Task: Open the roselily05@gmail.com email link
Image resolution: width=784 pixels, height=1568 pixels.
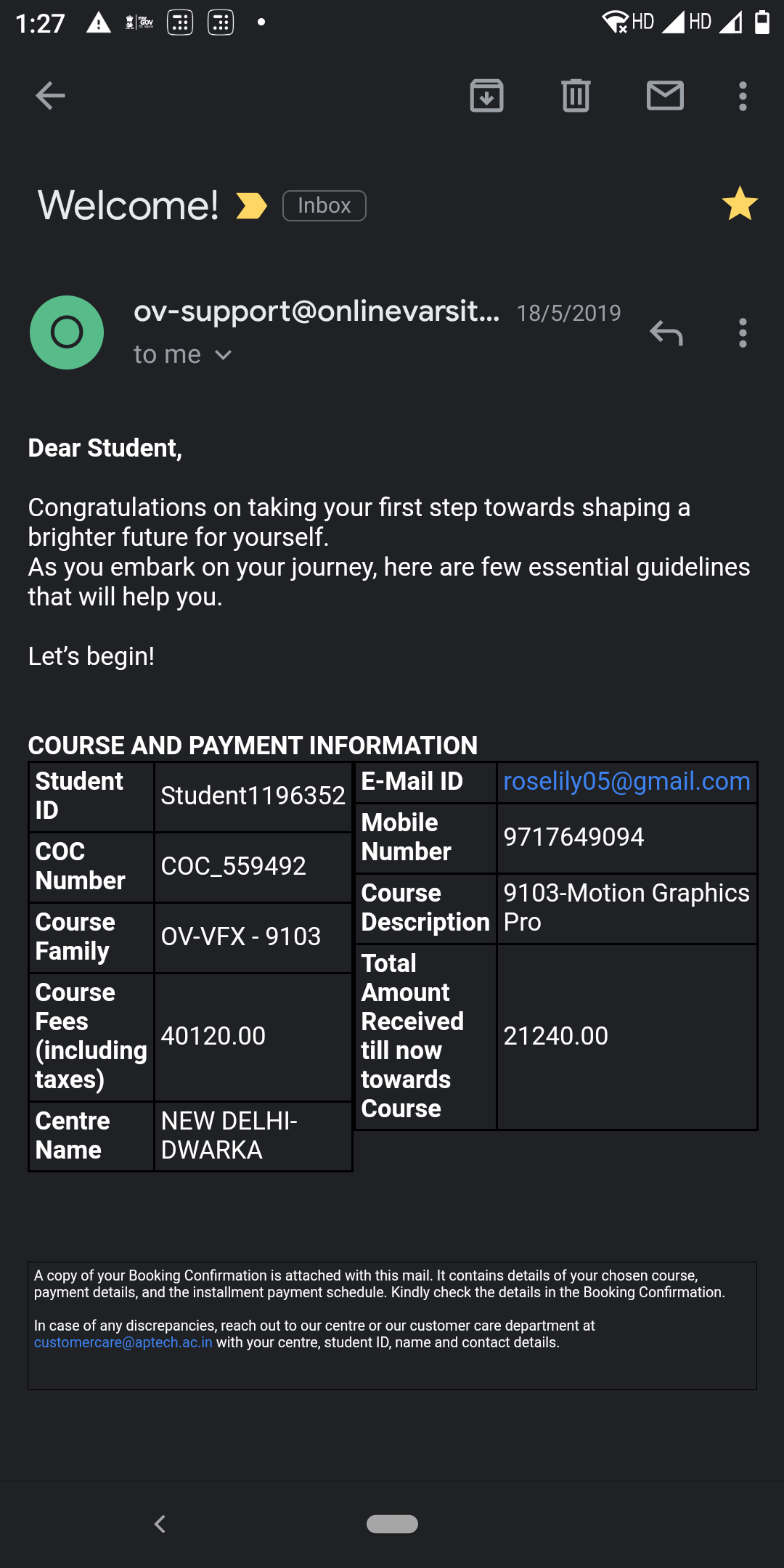Action: click(626, 781)
